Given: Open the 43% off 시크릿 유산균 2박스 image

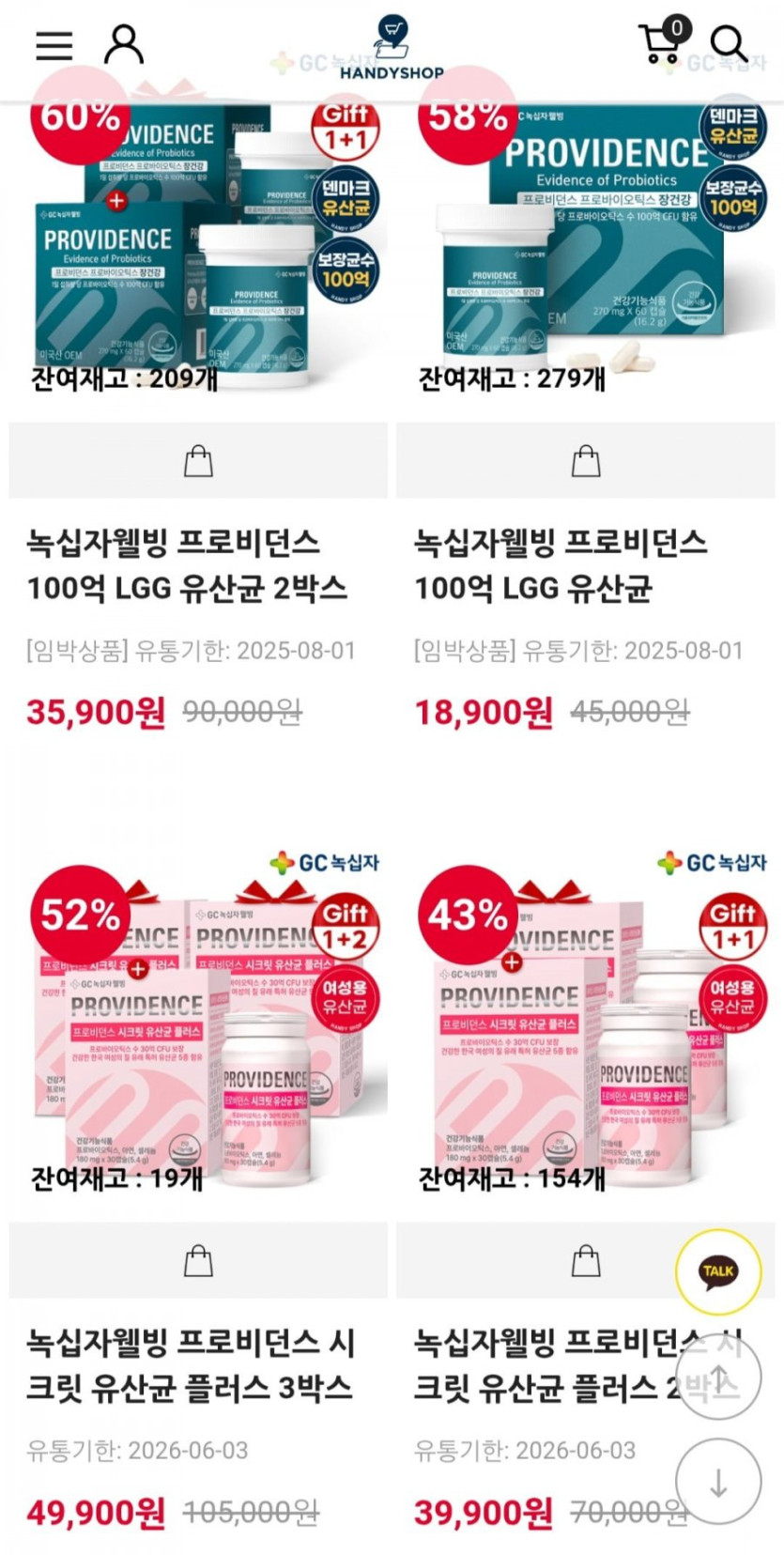Looking at the screenshot, I should click(585, 1033).
